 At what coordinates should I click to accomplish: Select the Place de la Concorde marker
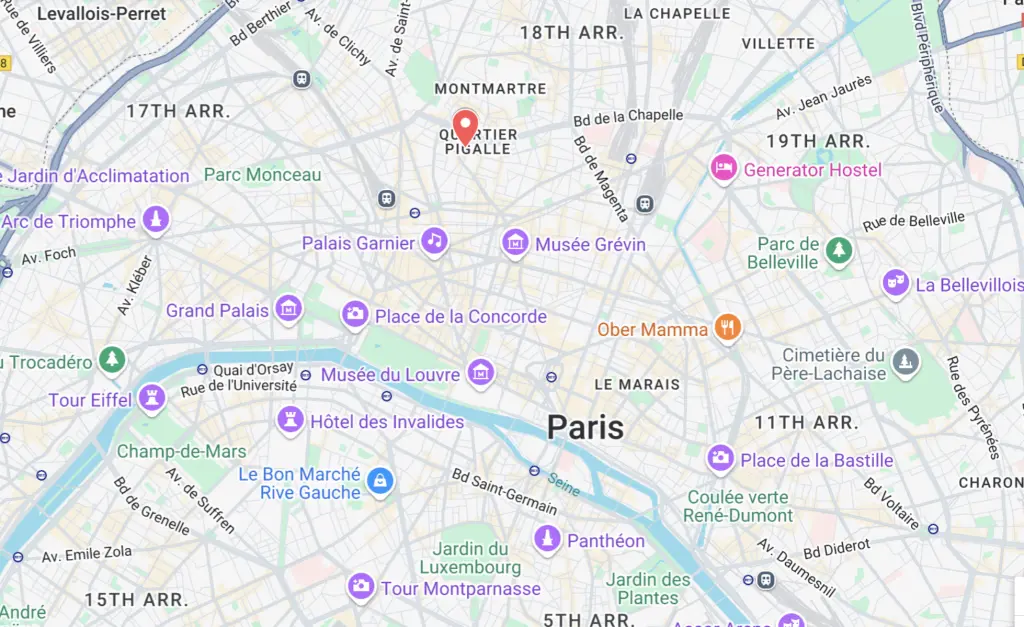354,315
